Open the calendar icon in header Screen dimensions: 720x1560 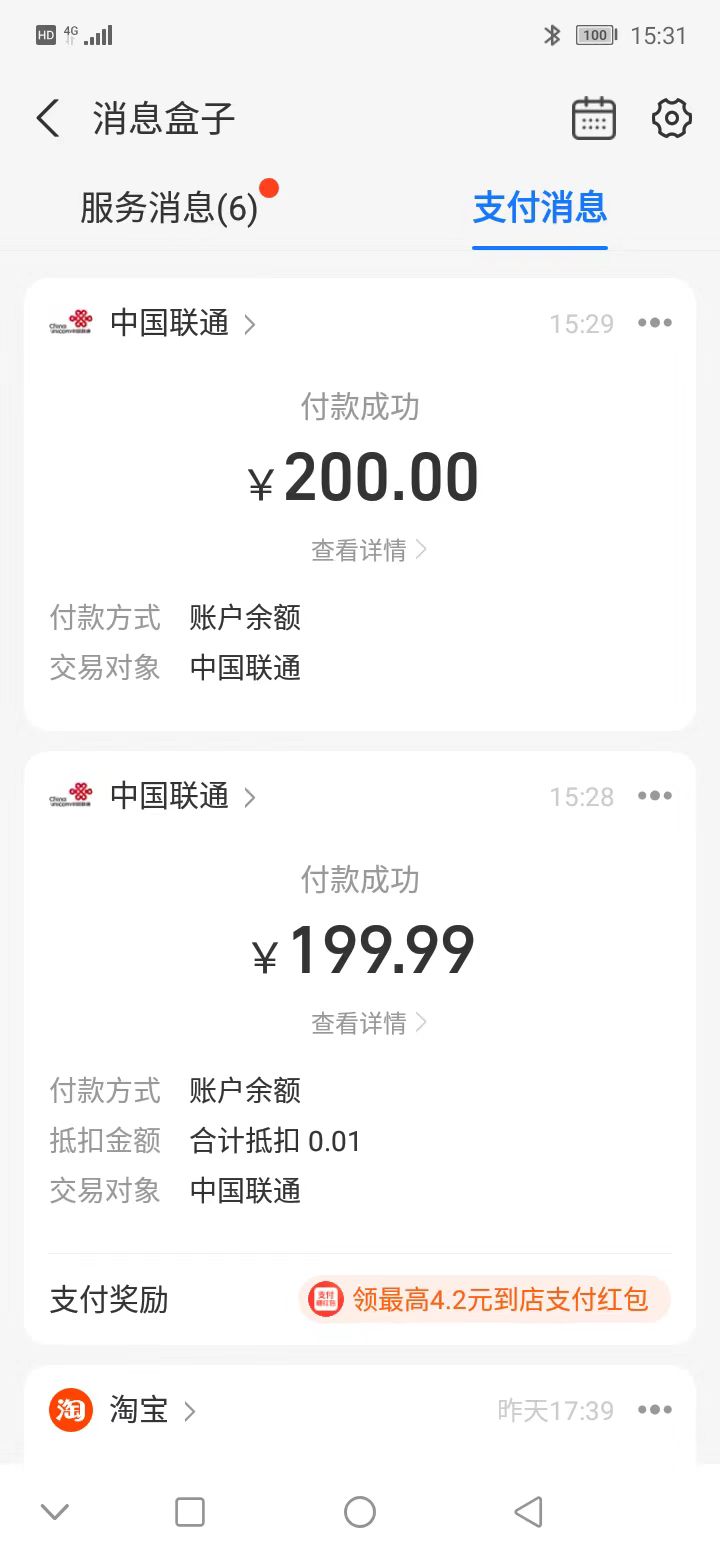593,118
